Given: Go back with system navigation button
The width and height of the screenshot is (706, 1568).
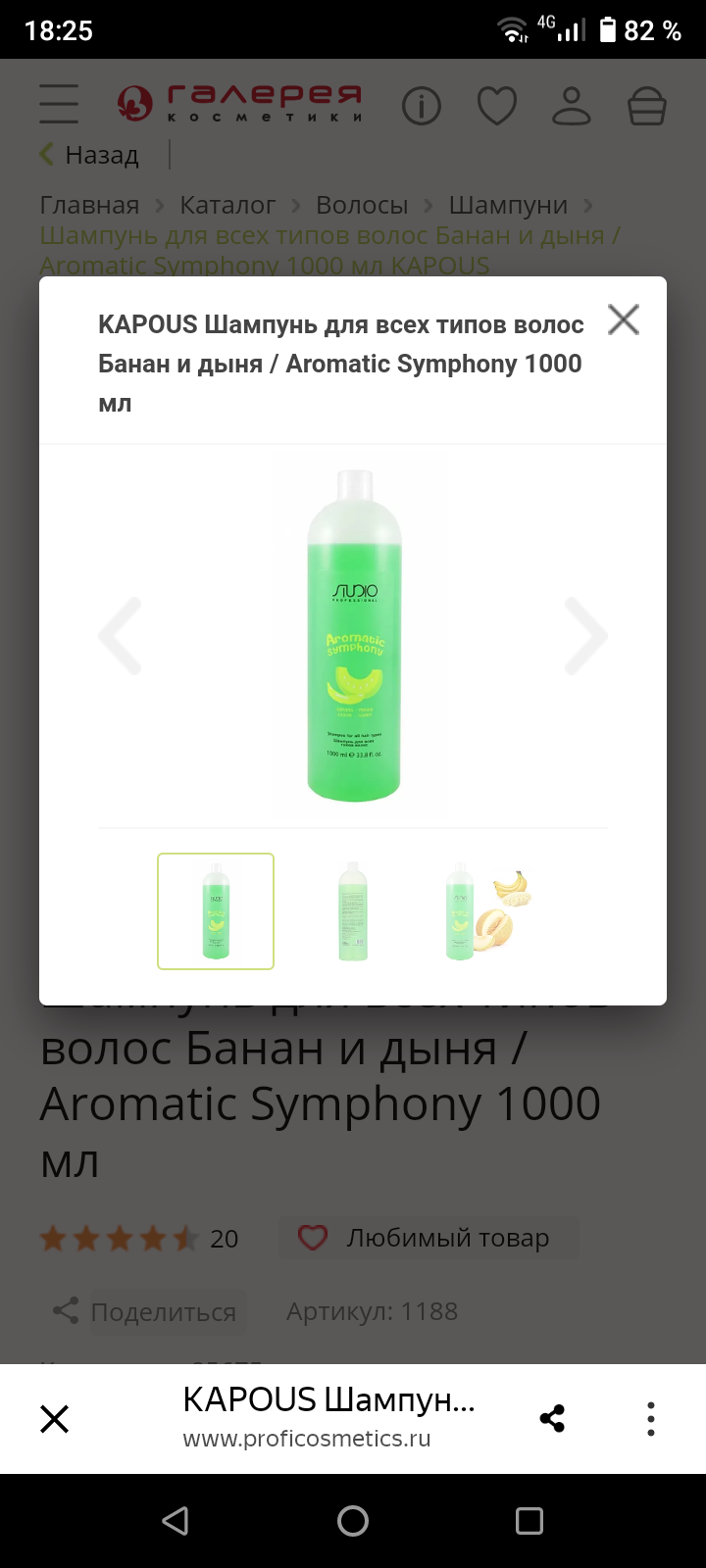Looking at the screenshot, I should [176, 1521].
